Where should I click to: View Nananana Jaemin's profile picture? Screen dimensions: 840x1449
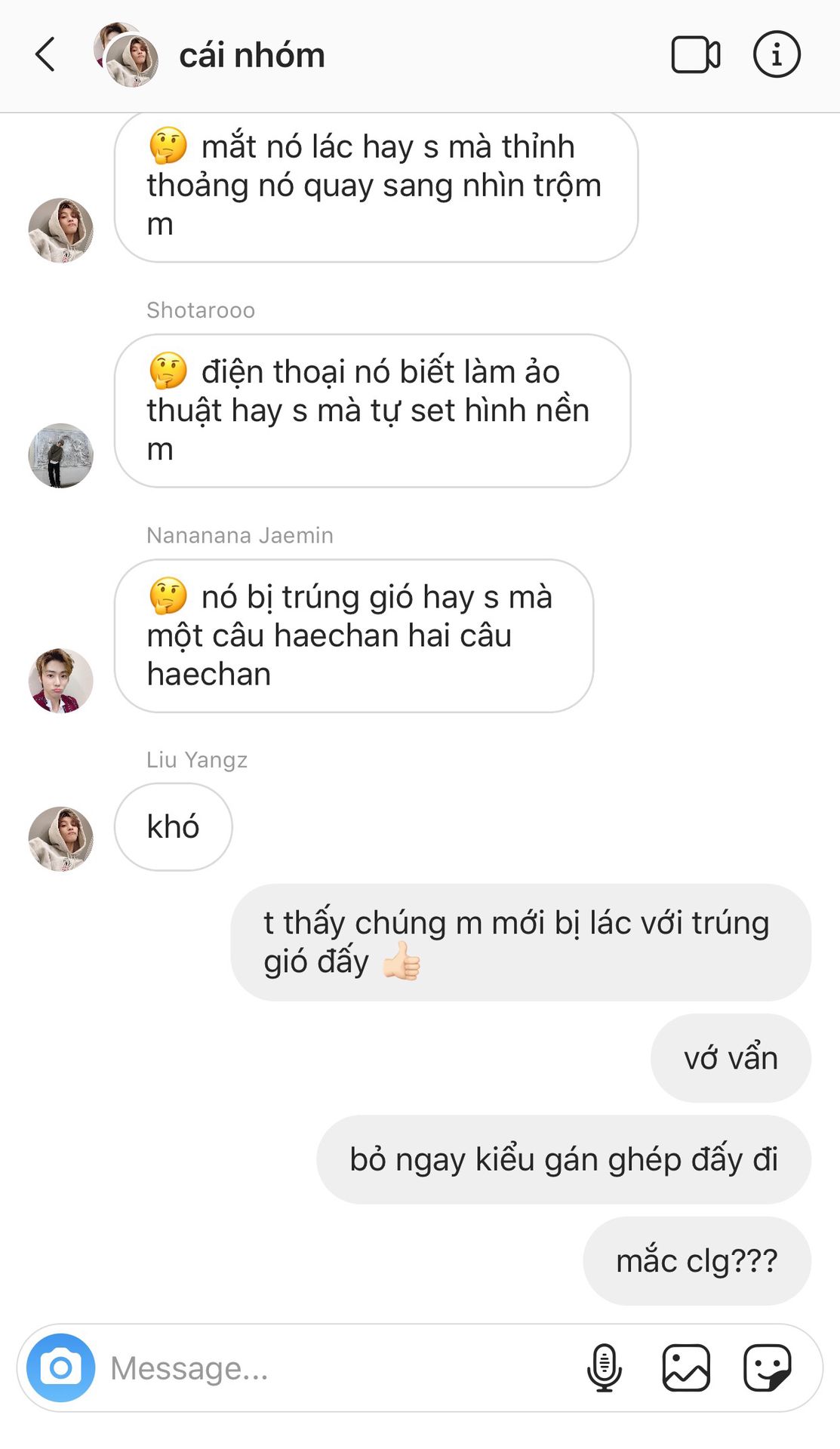[60, 680]
